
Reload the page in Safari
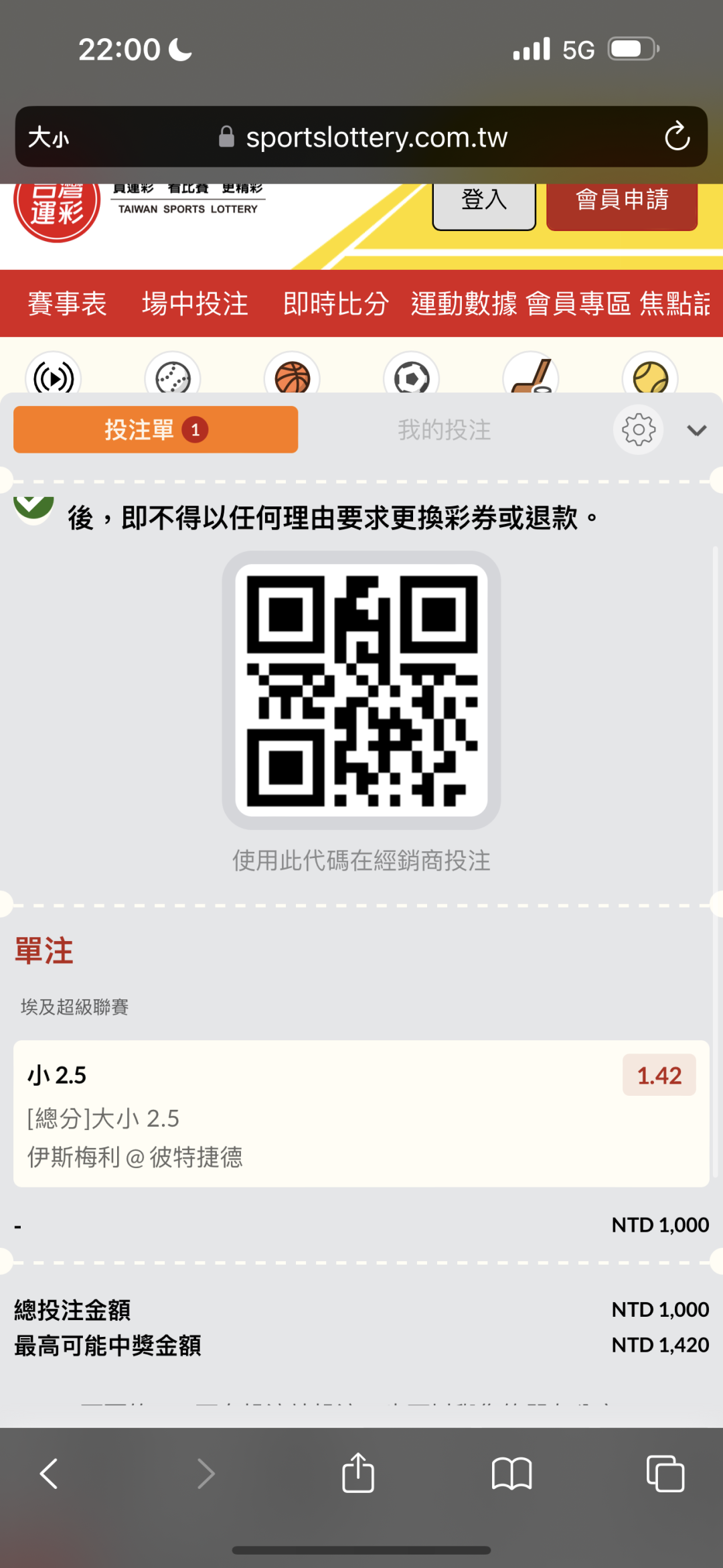tap(677, 137)
